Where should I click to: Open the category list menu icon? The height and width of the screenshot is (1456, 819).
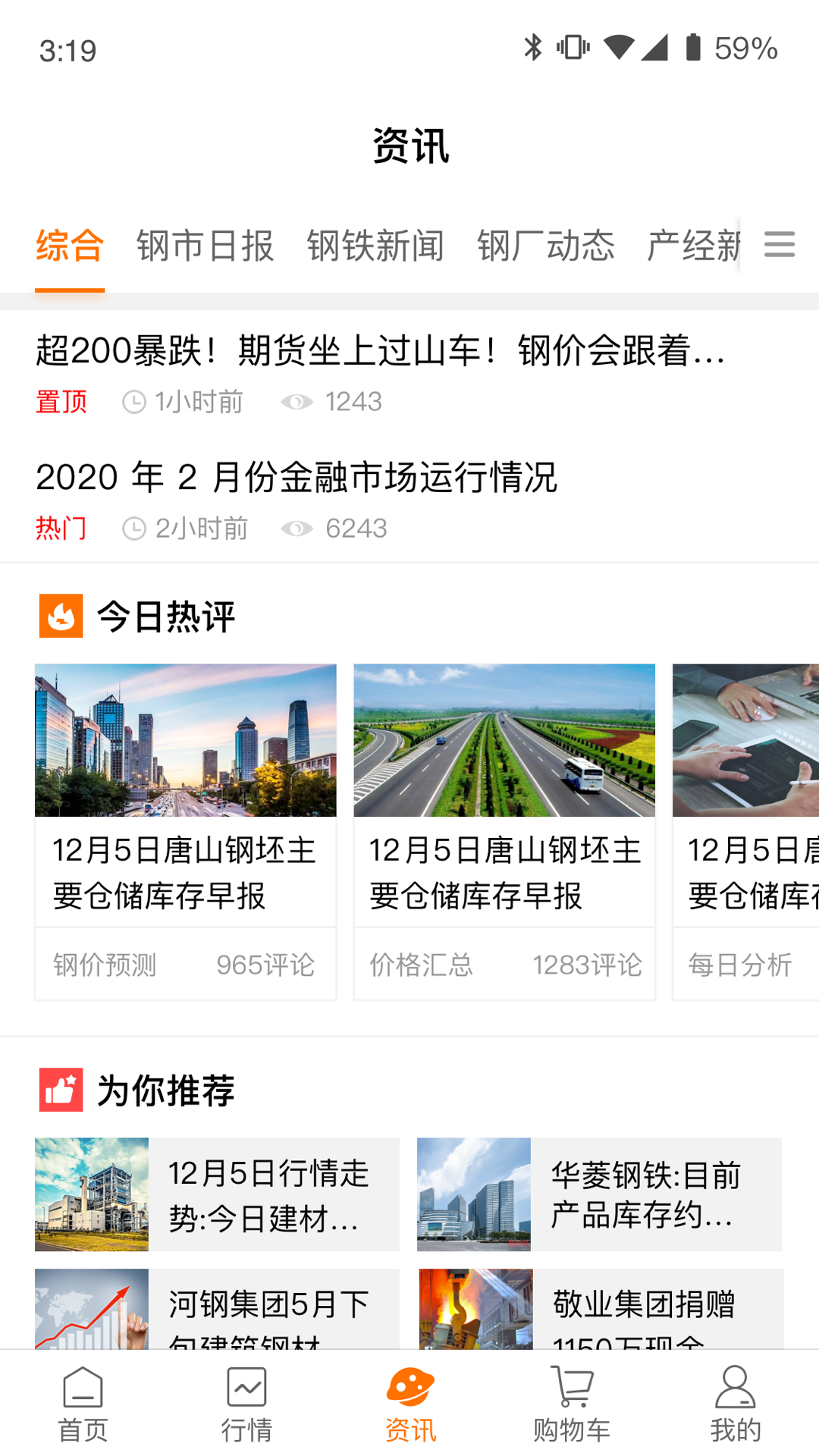(779, 245)
